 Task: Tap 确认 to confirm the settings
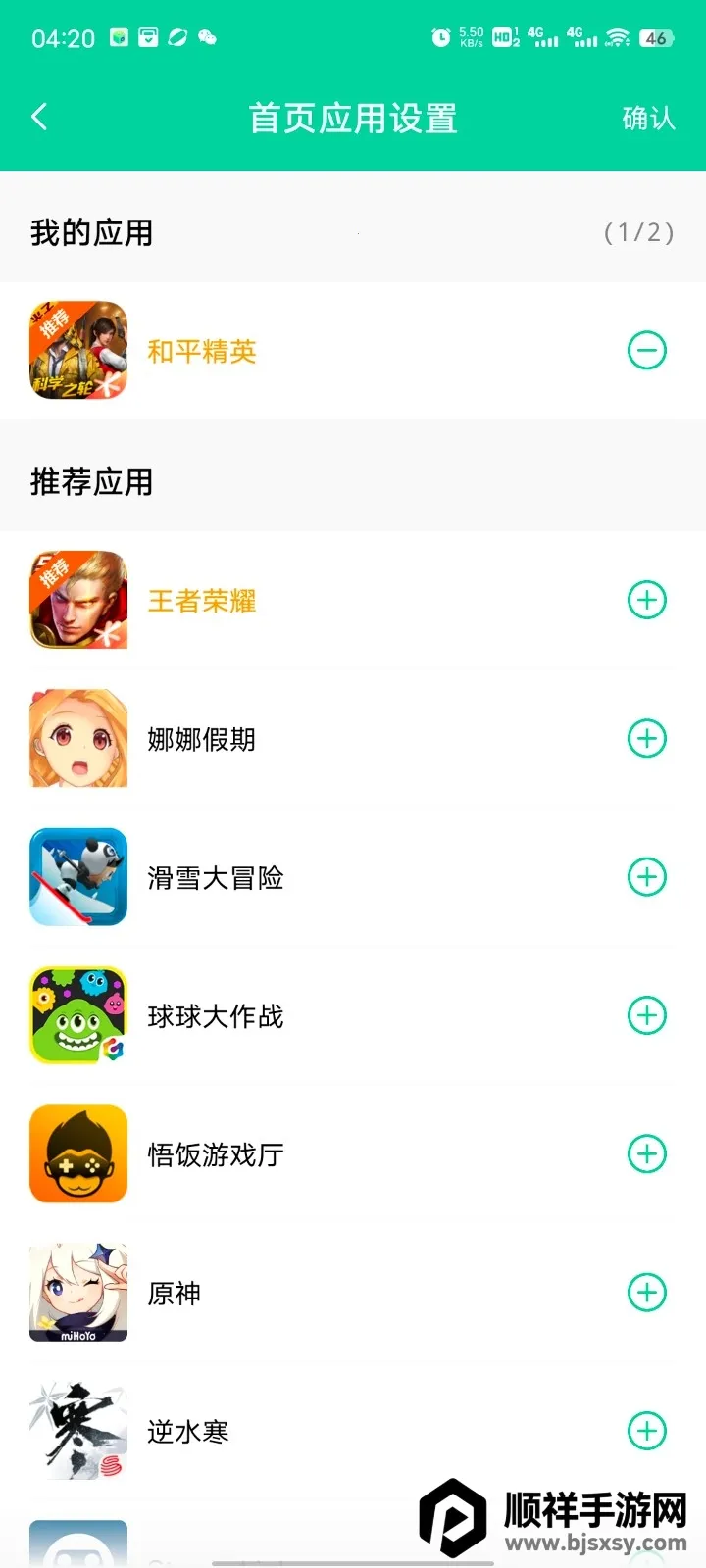(648, 119)
